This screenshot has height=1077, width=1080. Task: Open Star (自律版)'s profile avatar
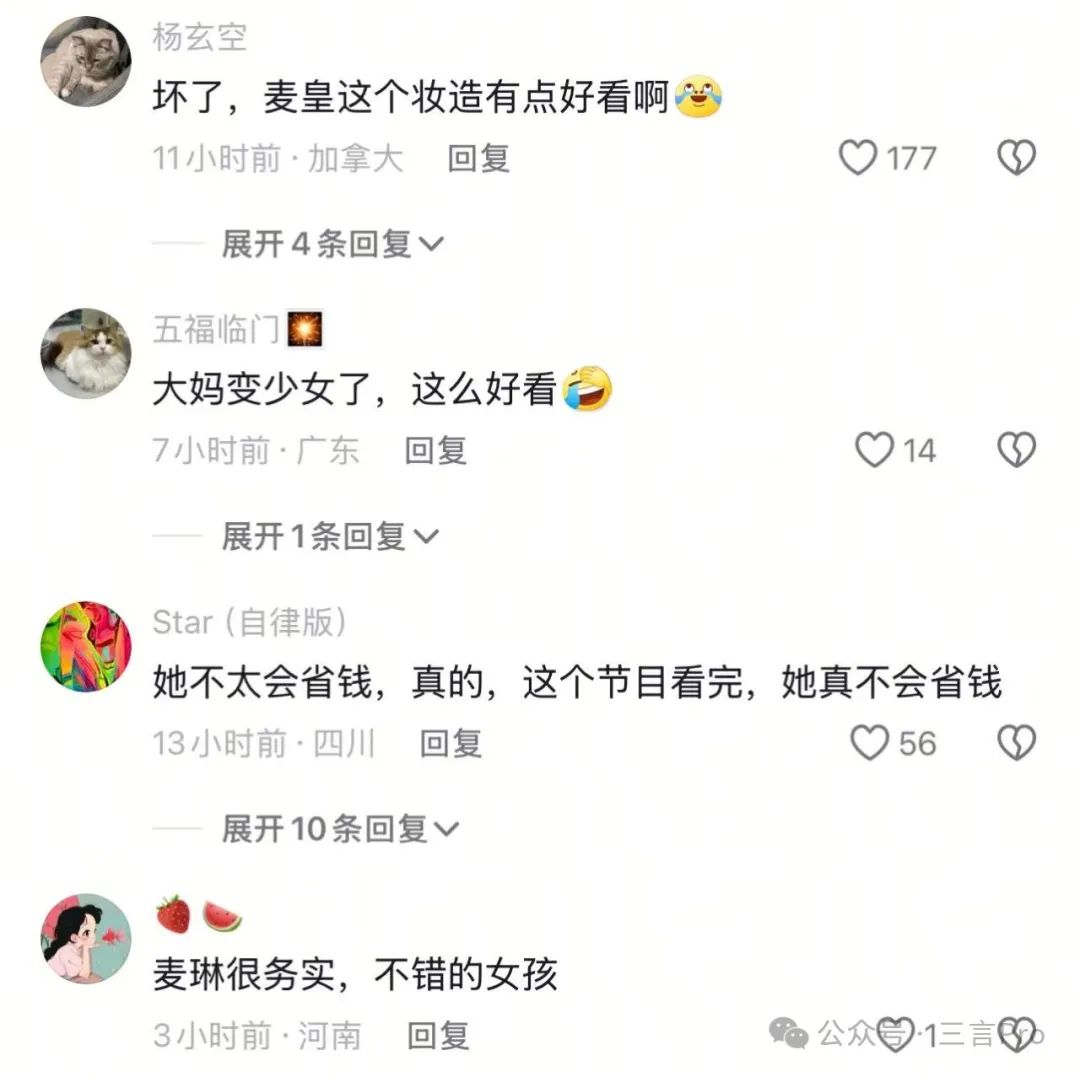pyautogui.click(x=86, y=646)
